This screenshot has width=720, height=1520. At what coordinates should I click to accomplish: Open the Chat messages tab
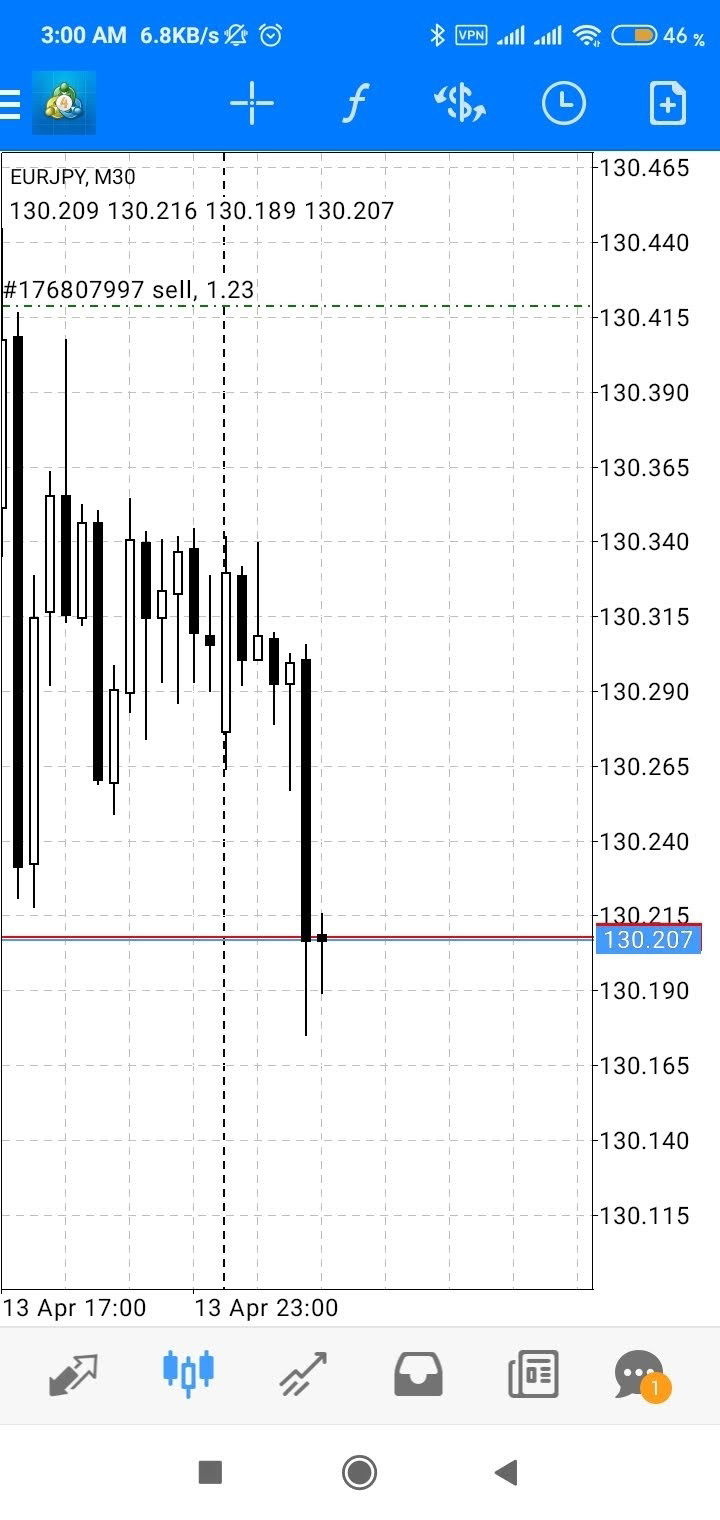(640, 1375)
